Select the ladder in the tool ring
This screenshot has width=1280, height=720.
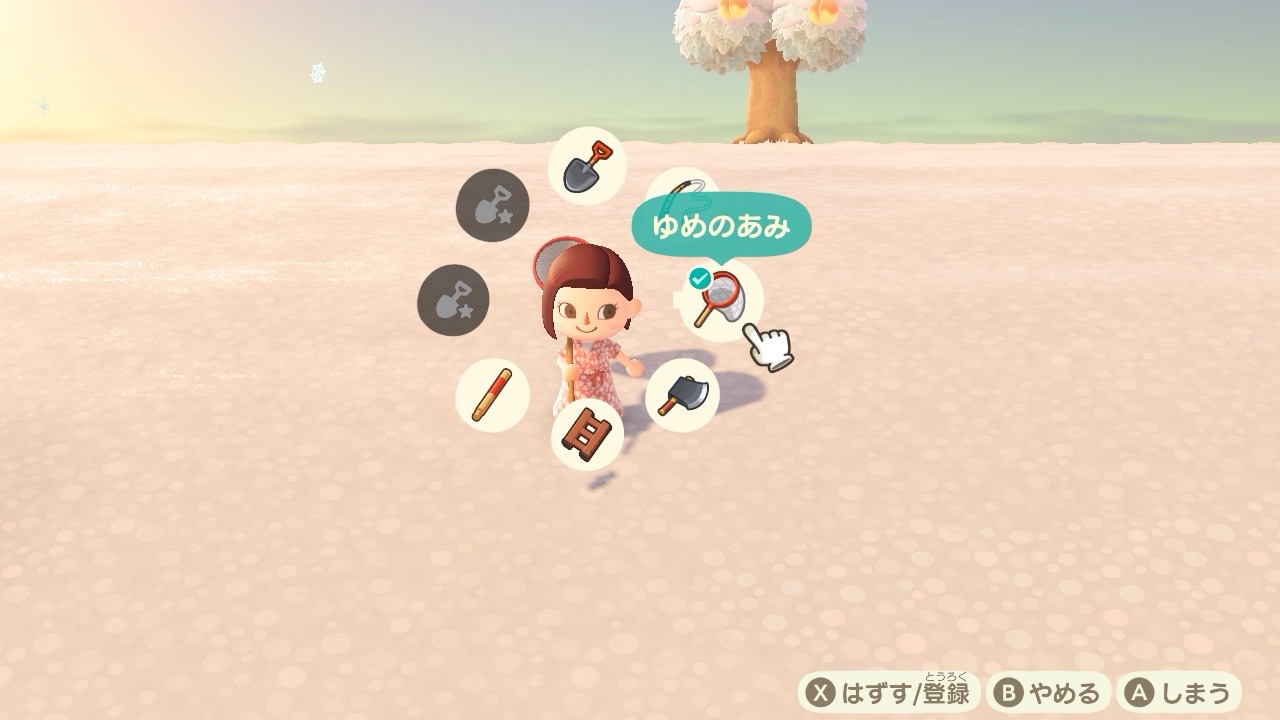[x=587, y=433]
